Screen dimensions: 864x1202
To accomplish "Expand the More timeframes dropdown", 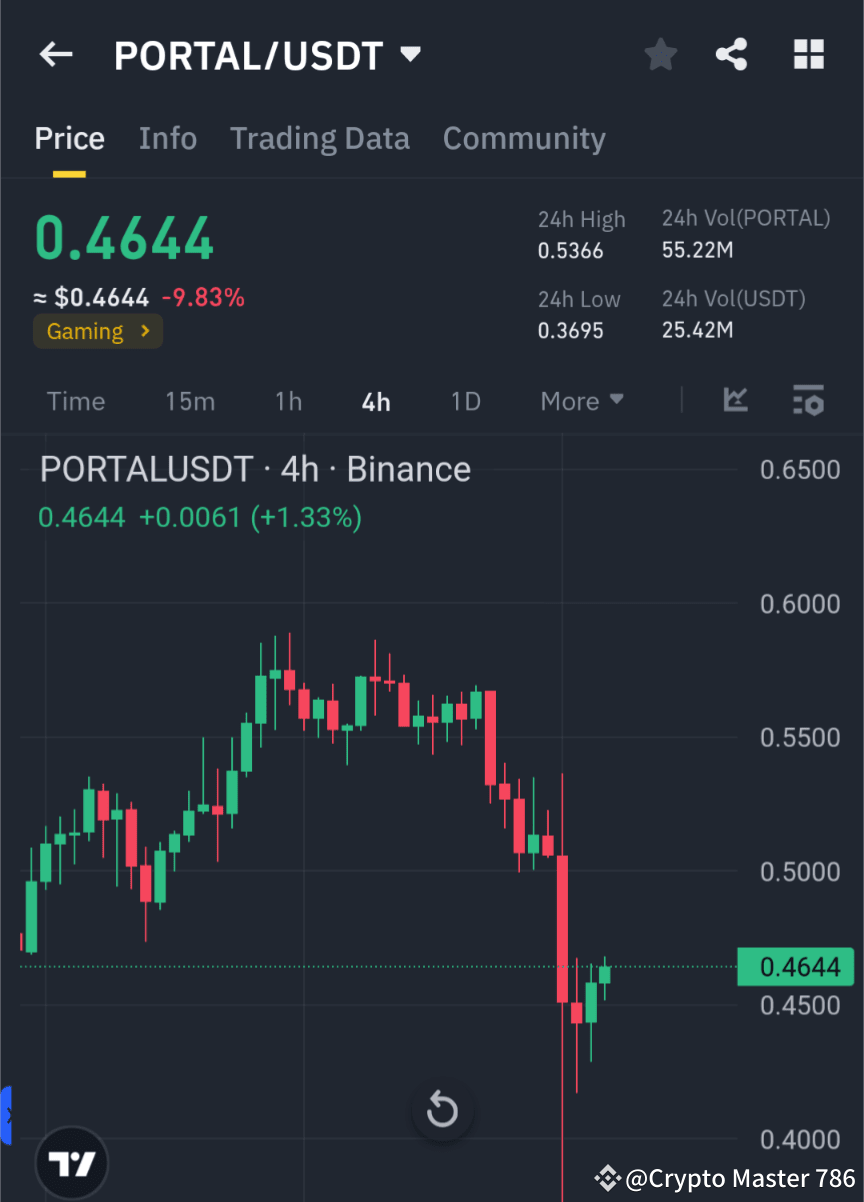I will pos(581,400).
